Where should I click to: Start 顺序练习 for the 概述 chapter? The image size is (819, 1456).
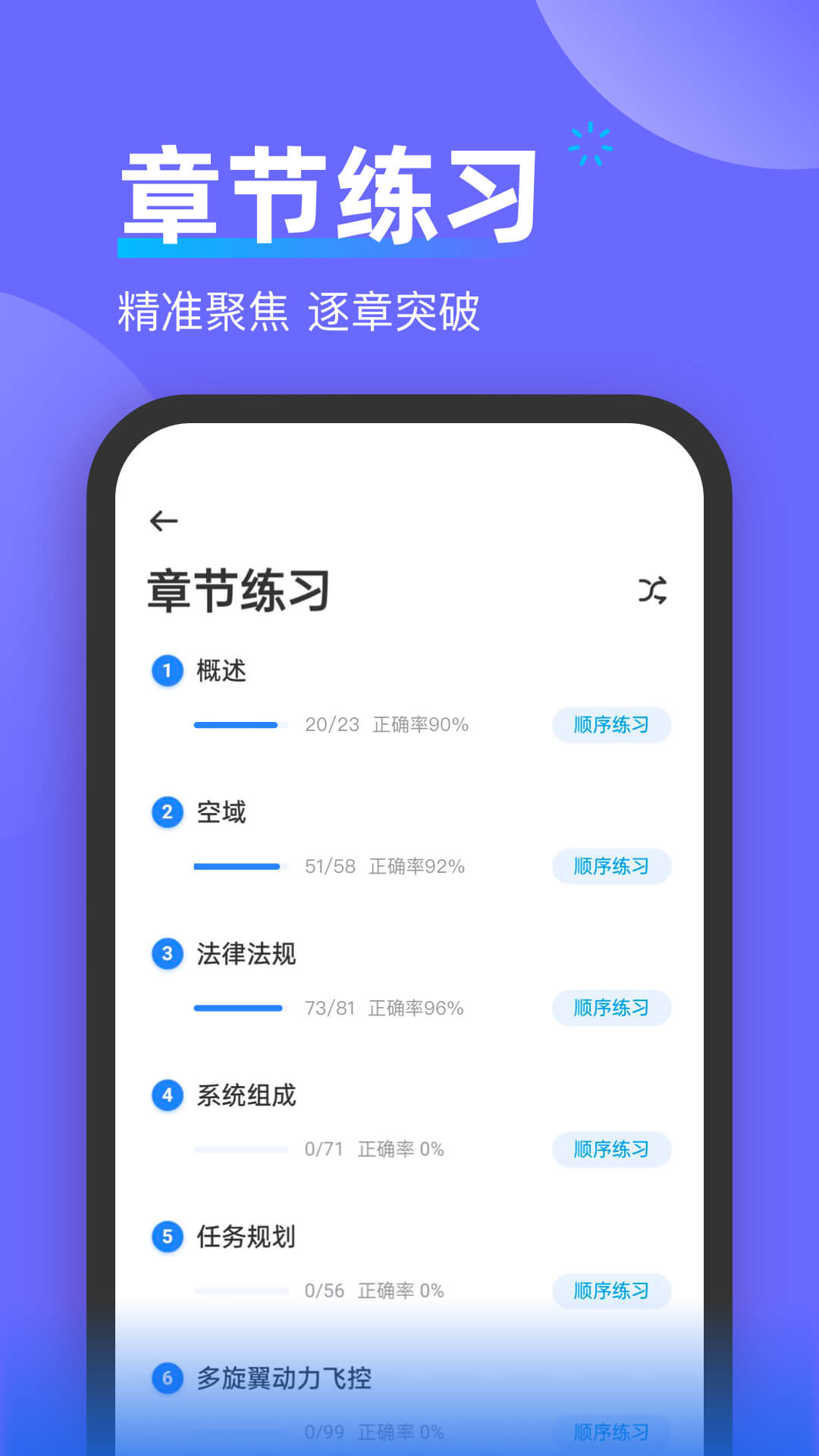[611, 726]
